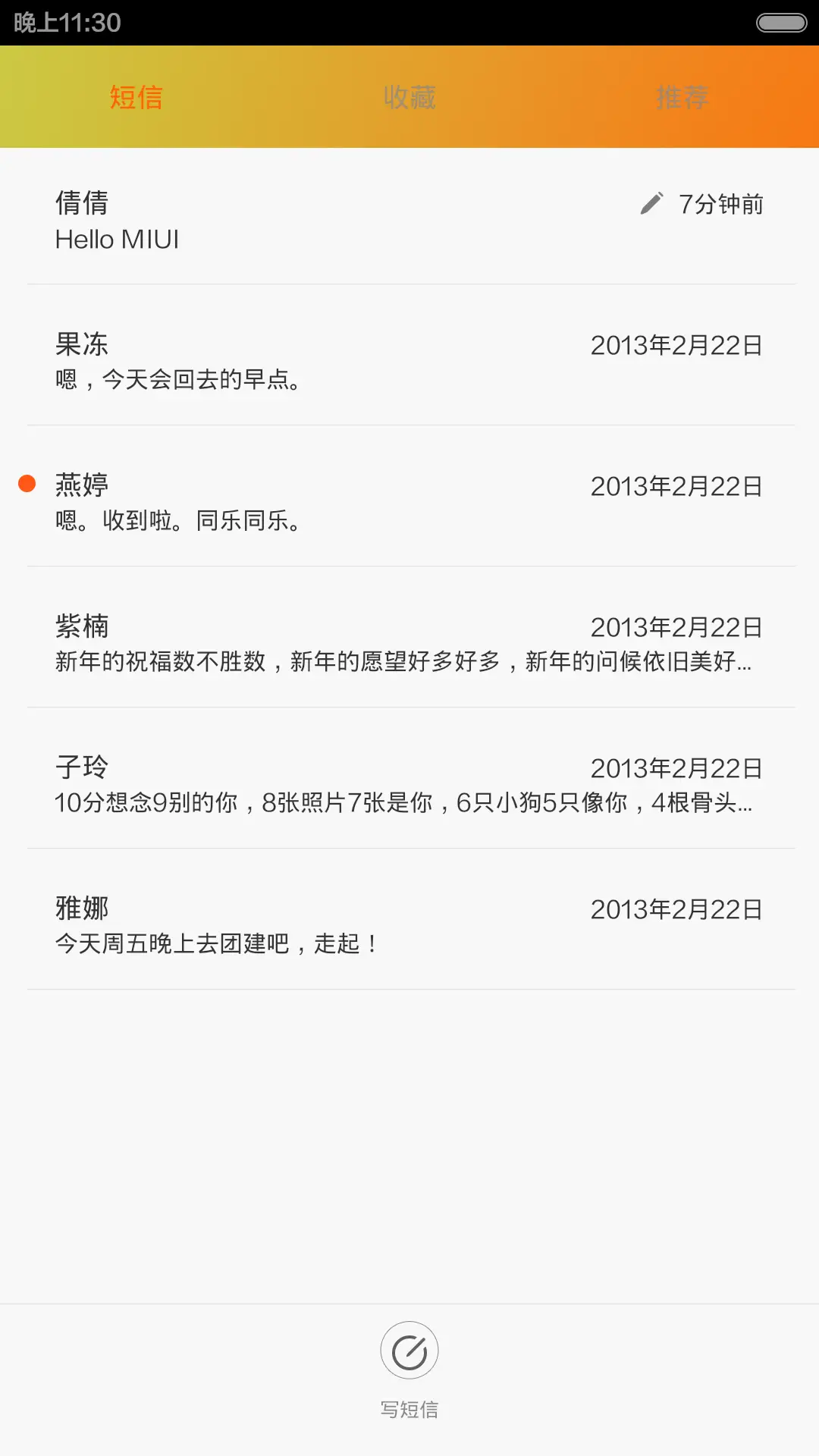This screenshot has height=1456, width=819.
Task: Tap the timestamp 7分钟前
Action: (x=721, y=203)
